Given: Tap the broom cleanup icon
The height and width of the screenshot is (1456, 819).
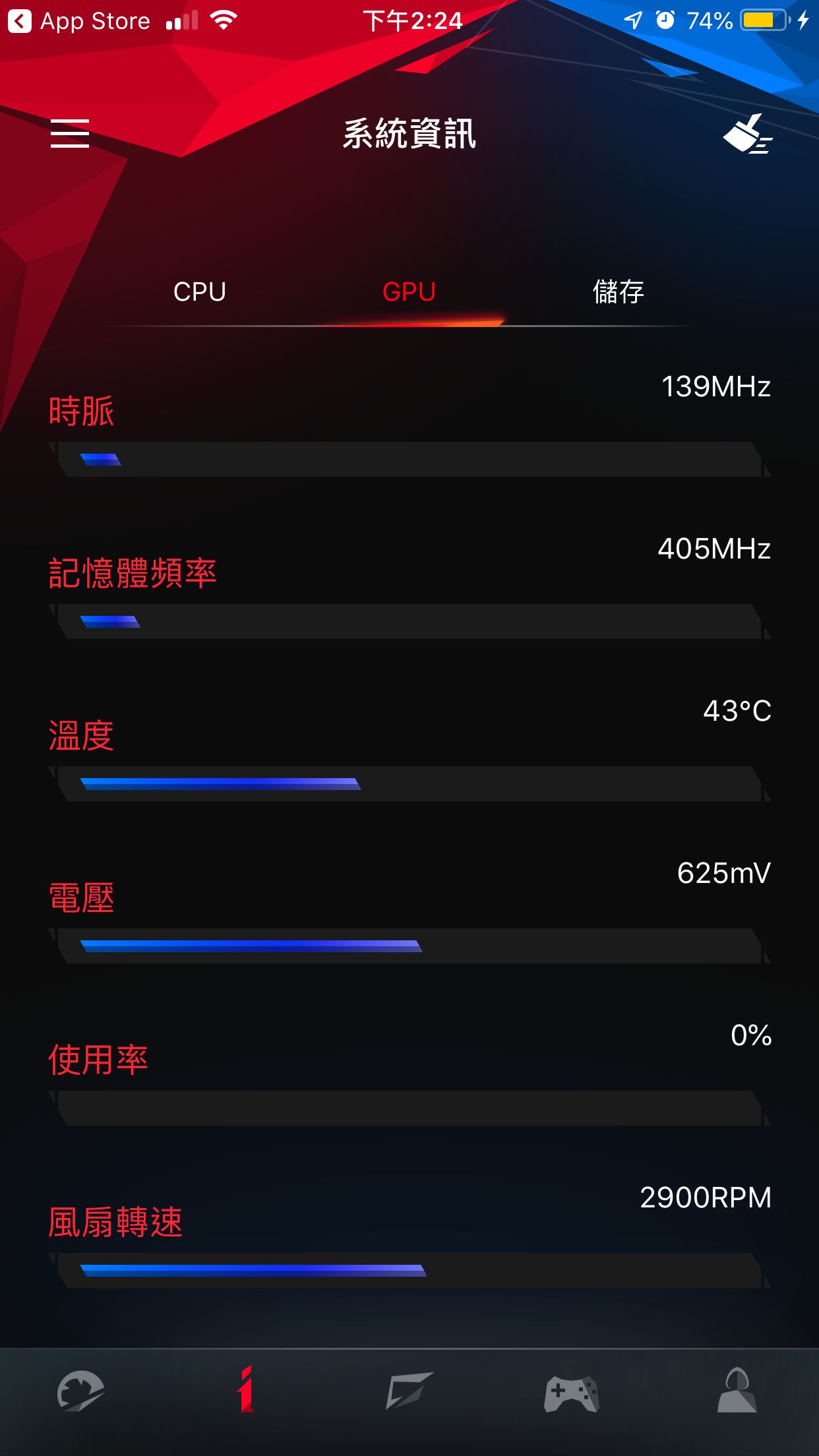Looking at the screenshot, I should (x=747, y=134).
